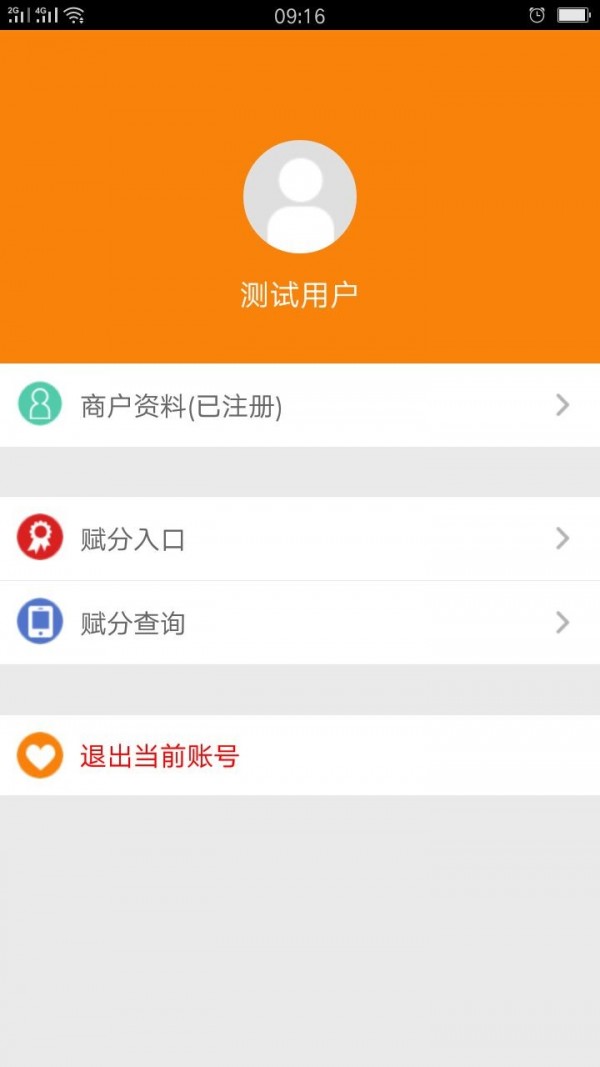Tap the profile avatar picture

click(299, 197)
